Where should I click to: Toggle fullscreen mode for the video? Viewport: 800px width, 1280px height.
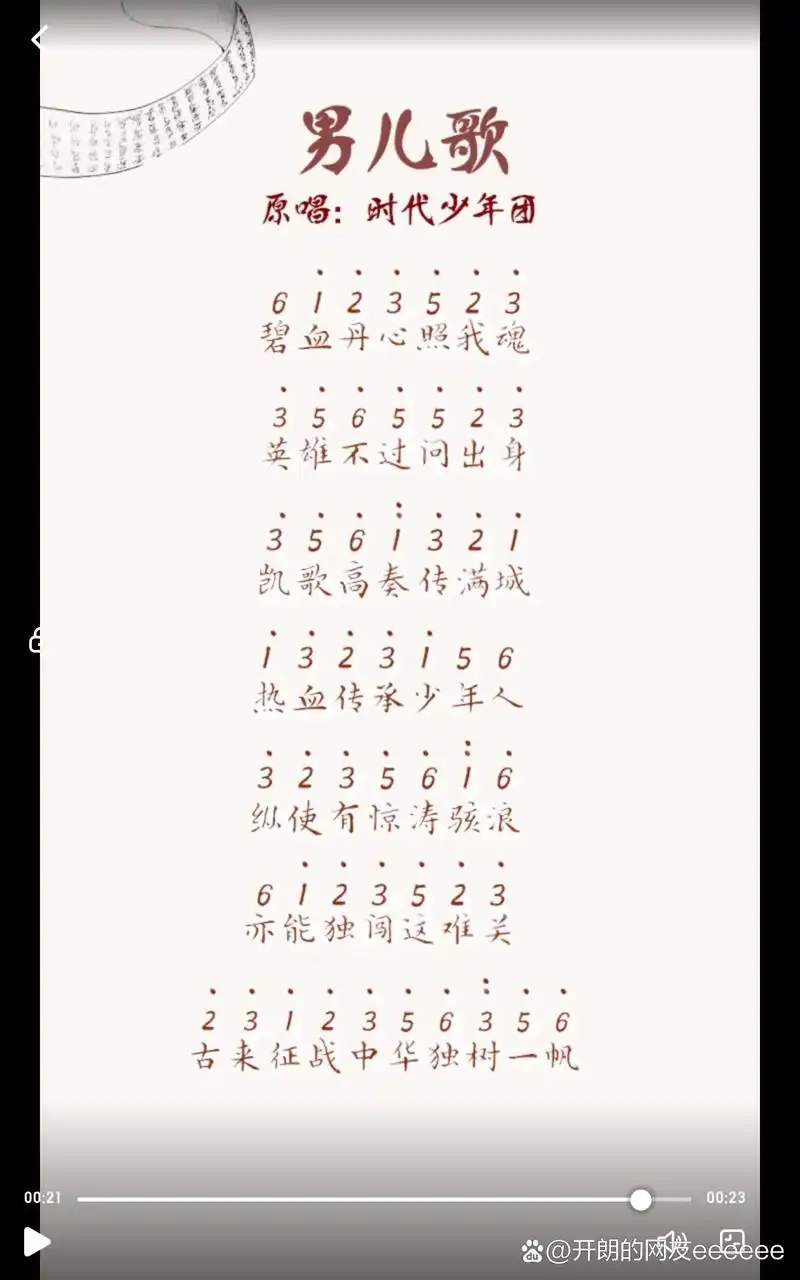coord(732,1242)
